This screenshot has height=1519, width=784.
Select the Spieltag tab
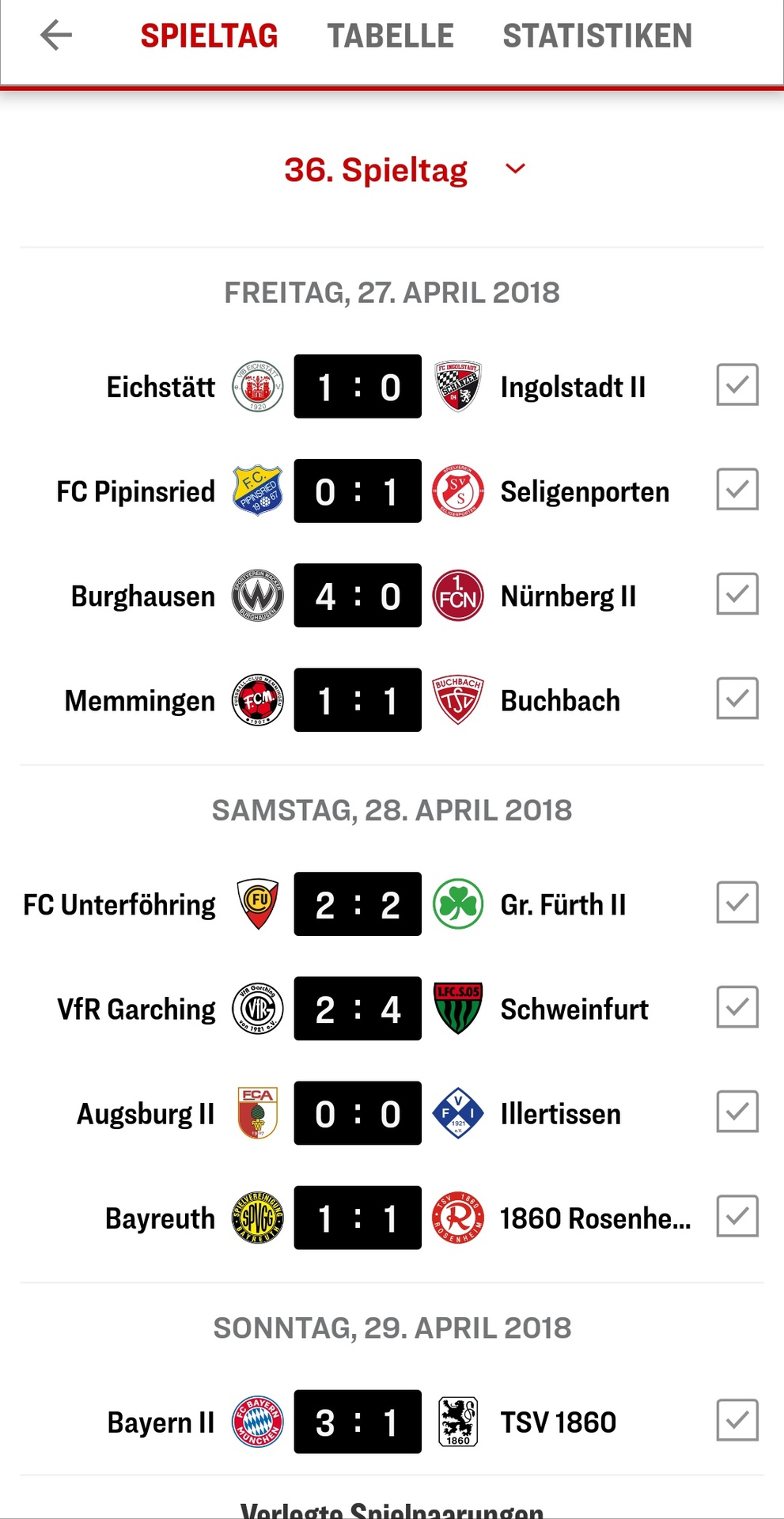(209, 36)
